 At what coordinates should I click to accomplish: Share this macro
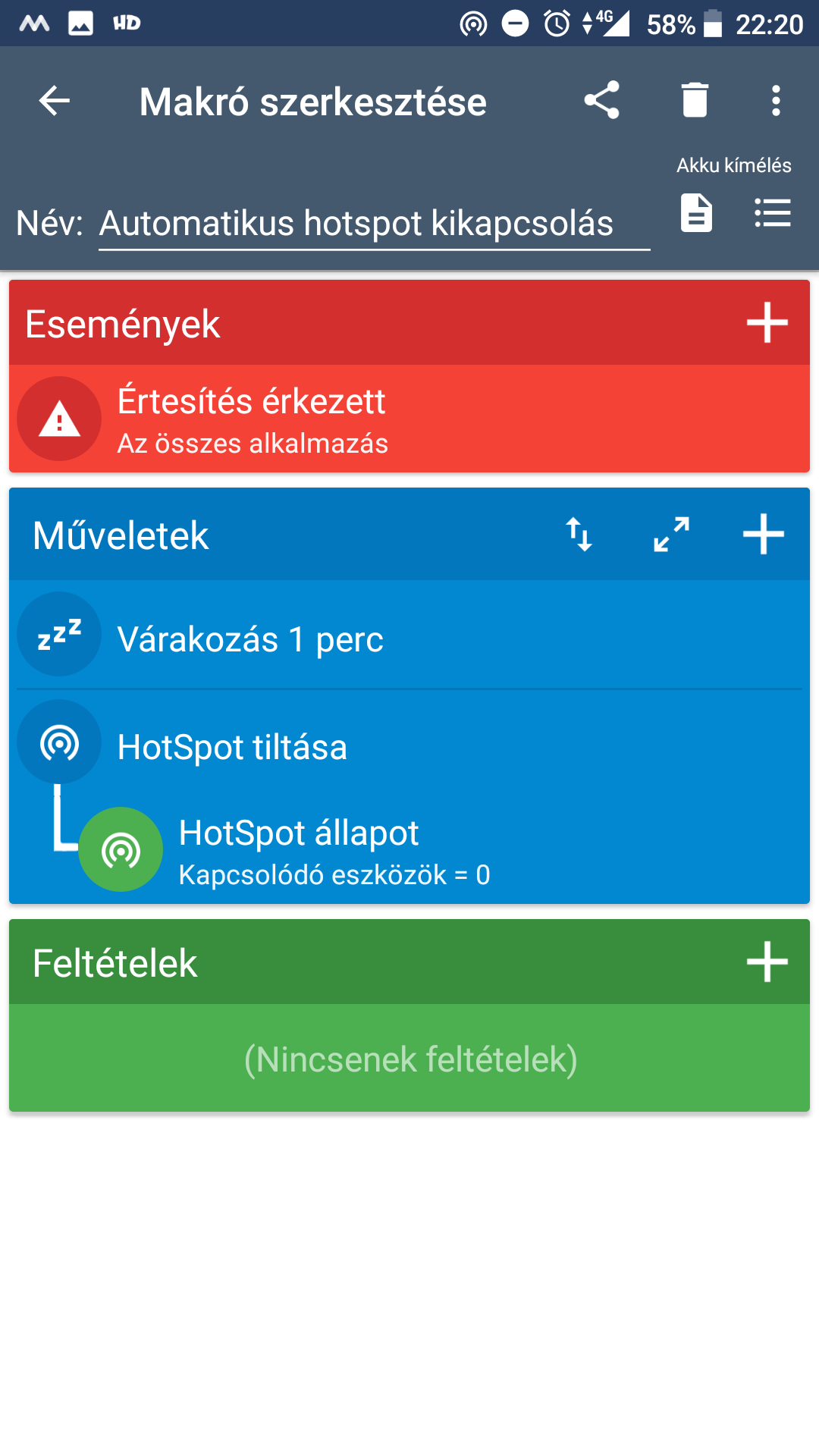coord(602,100)
